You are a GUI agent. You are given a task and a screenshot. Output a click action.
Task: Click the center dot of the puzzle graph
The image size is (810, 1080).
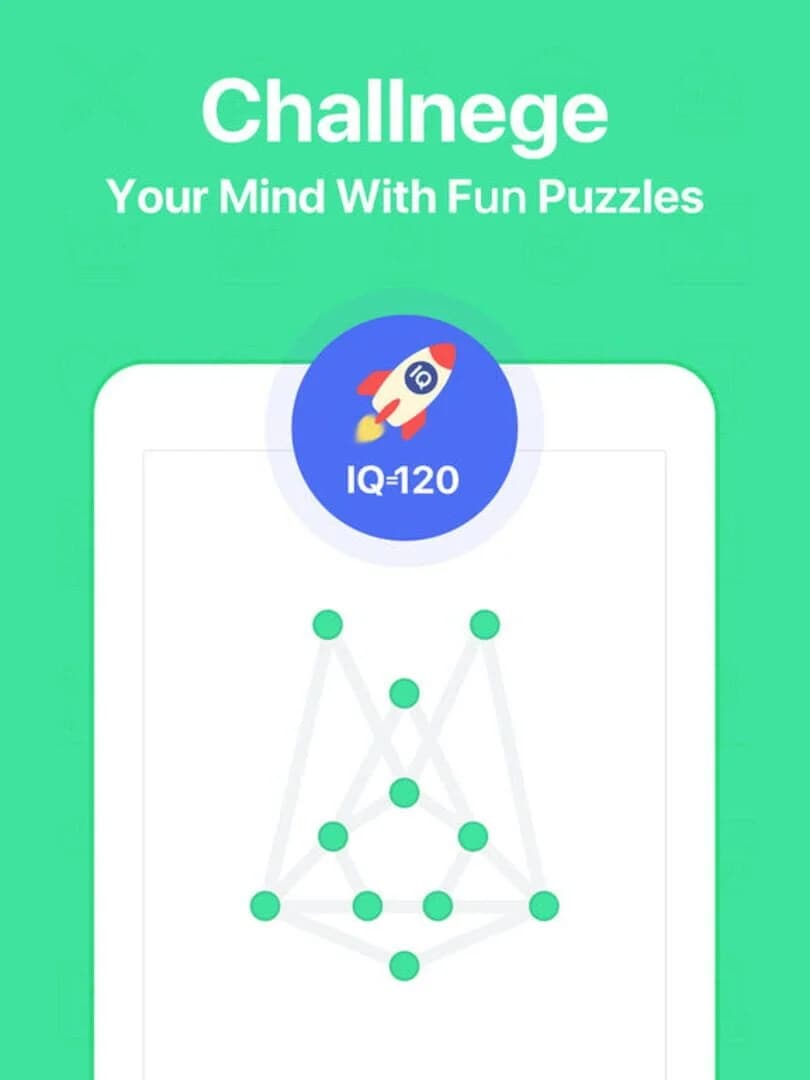click(403, 794)
